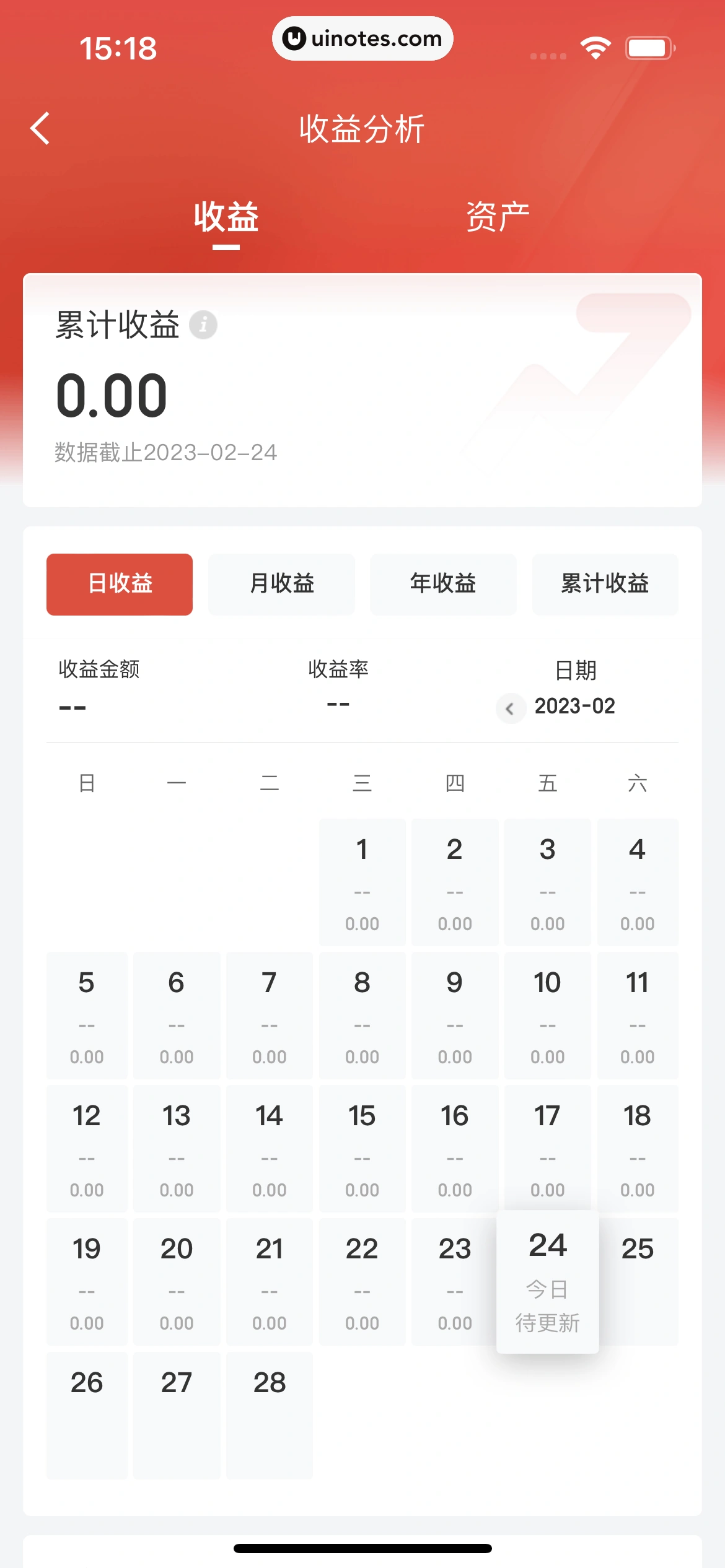Select February 15 on the calendar
The image size is (725, 1568).
[362, 1149]
